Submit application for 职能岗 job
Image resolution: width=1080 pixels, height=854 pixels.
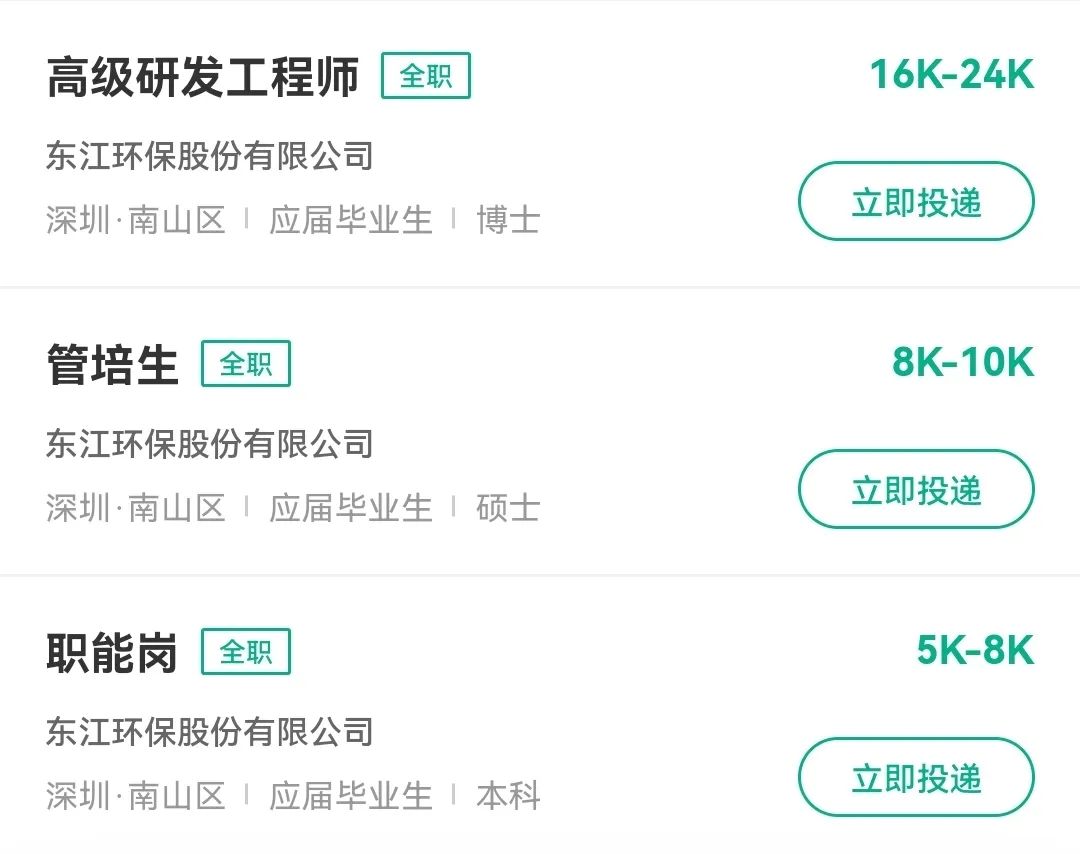tap(915, 778)
